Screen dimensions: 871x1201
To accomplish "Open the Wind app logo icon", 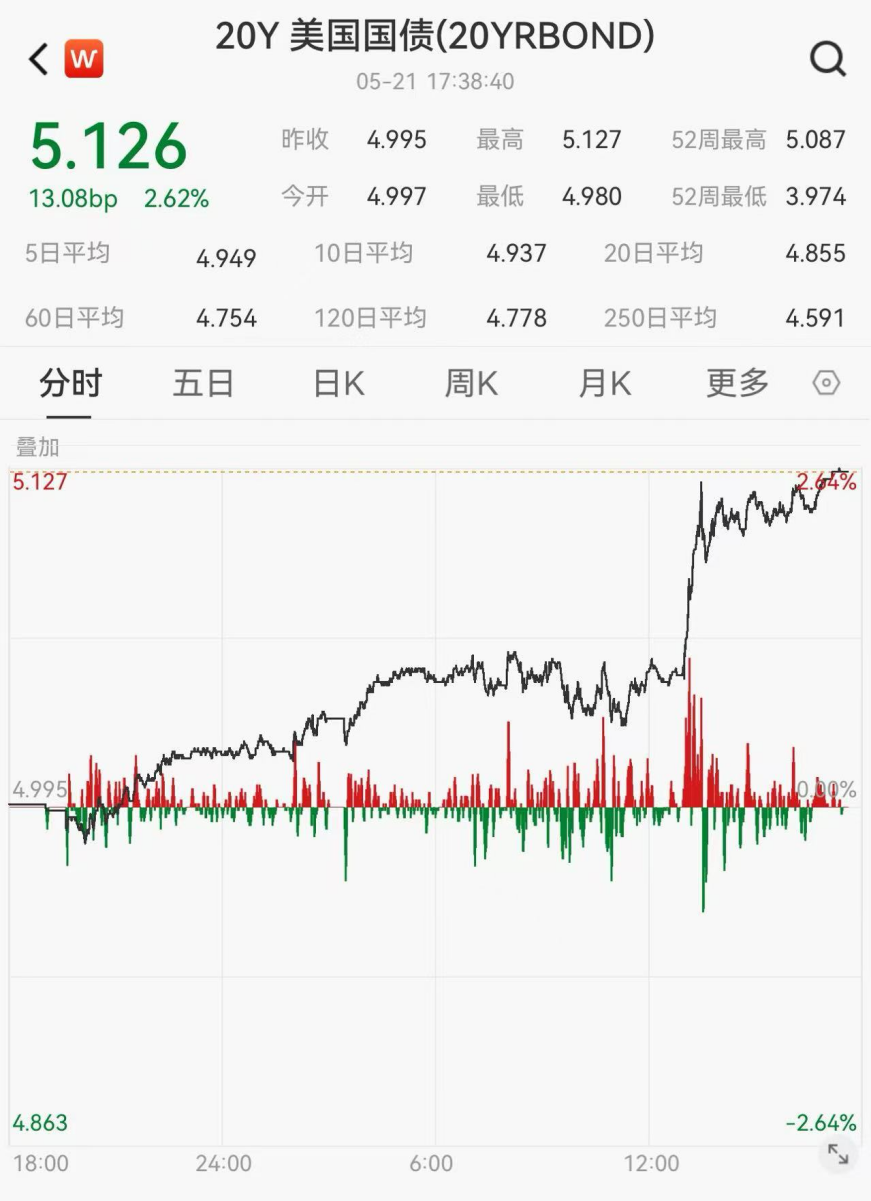I will coord(84,58).
